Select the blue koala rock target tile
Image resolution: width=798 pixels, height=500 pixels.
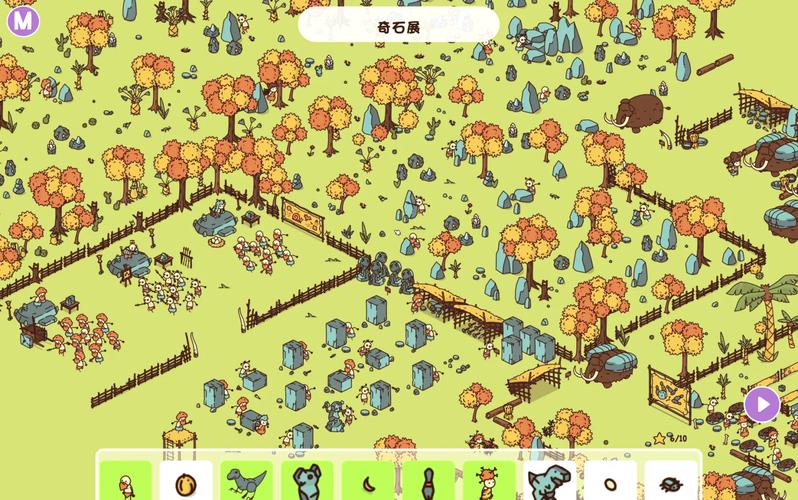point(308,482)
